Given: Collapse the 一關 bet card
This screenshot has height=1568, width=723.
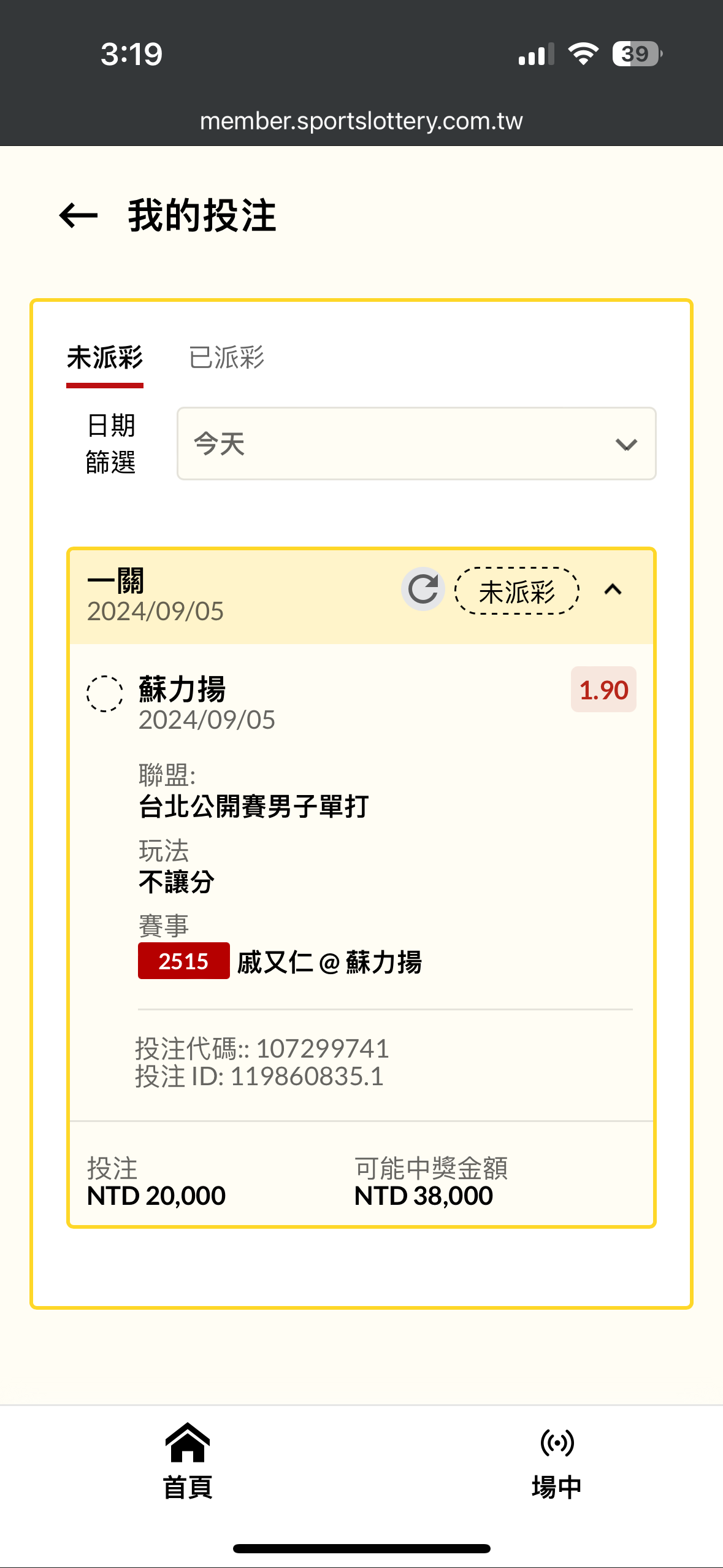Looking at the screenshot, I should [x=613, y=590].
